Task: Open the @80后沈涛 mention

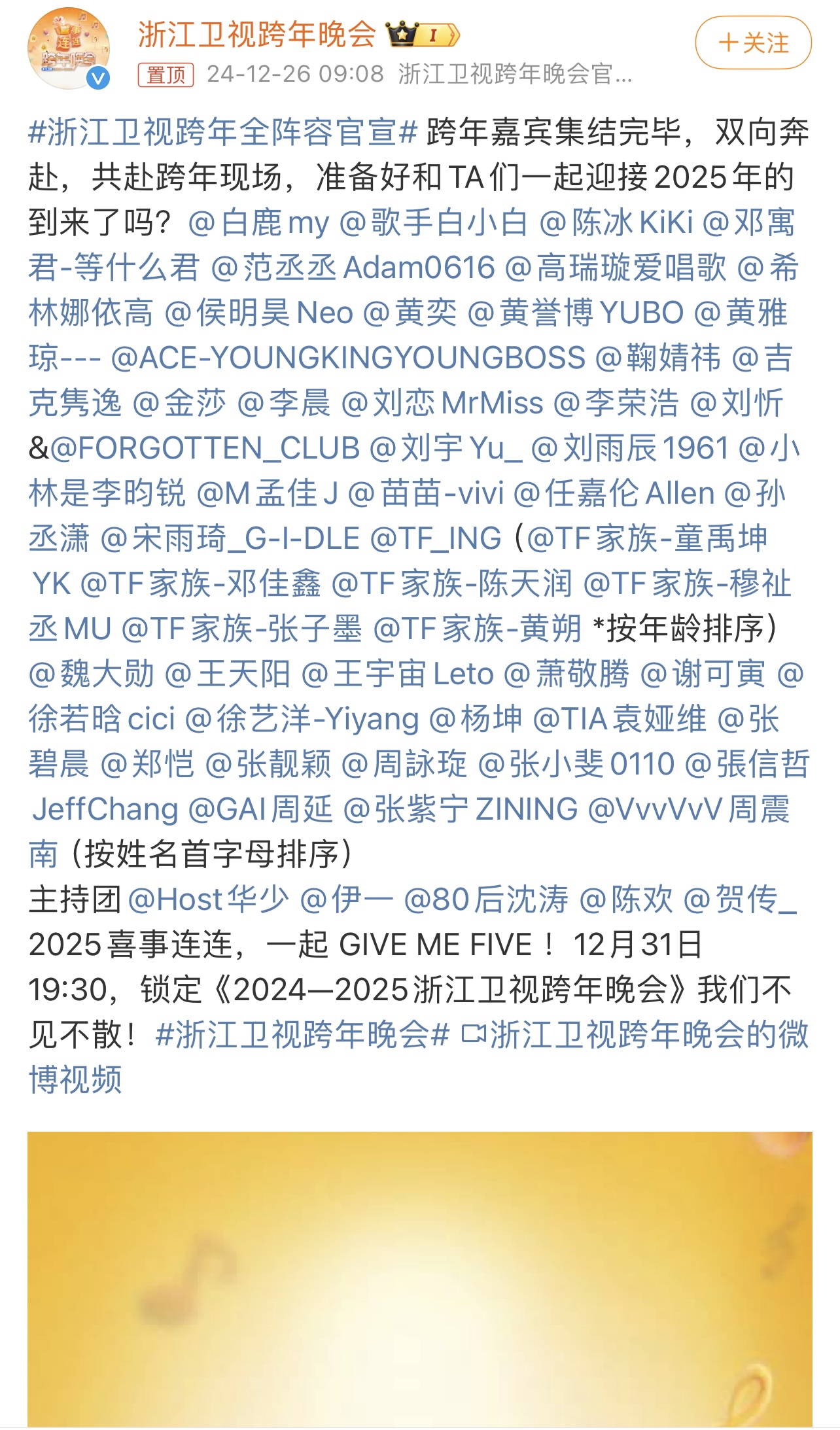Action: [486, 899]
